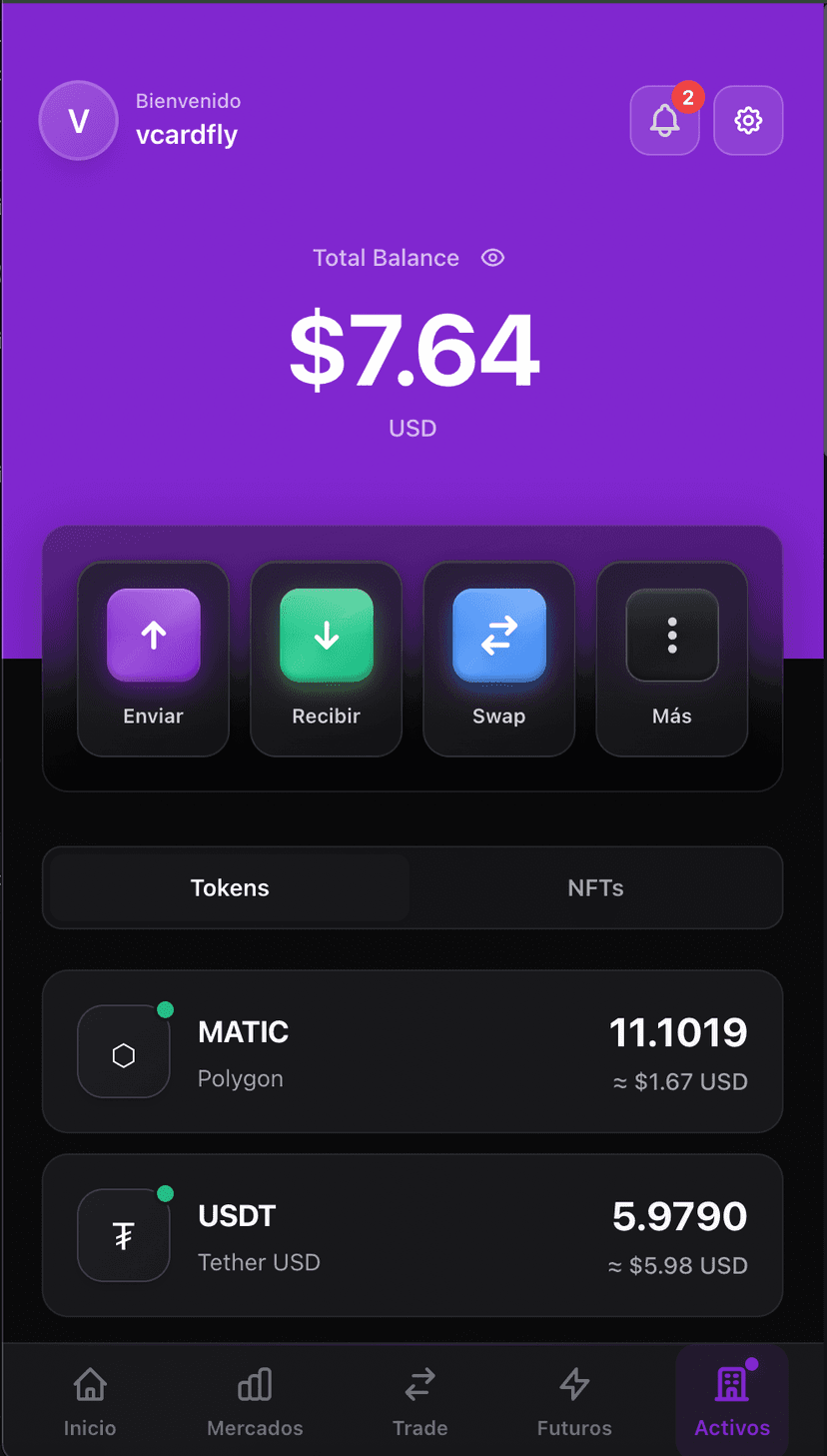Image resolution: width=827 pixels, height=1456 pixels.
Task: Tap Enviar to send funds
Action: (154, 658)
